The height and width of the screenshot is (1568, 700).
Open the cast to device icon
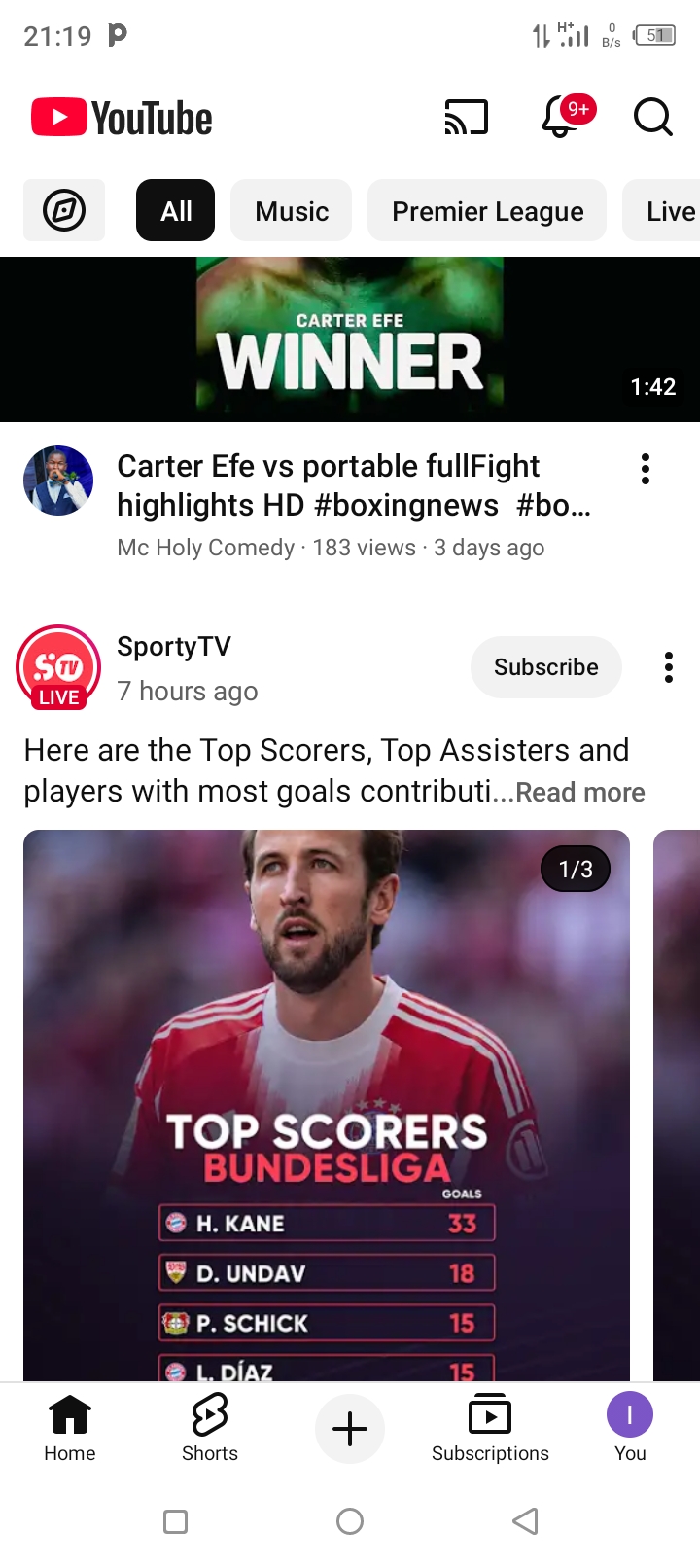pyautogui.click(x=467, y=118)
